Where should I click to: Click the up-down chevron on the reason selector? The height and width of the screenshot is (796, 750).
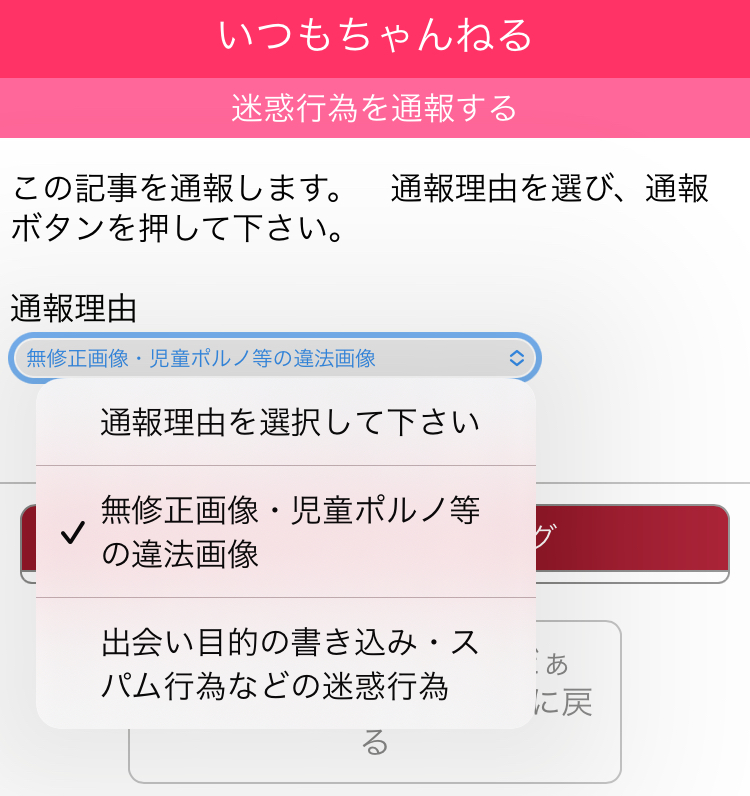point(518,357)
